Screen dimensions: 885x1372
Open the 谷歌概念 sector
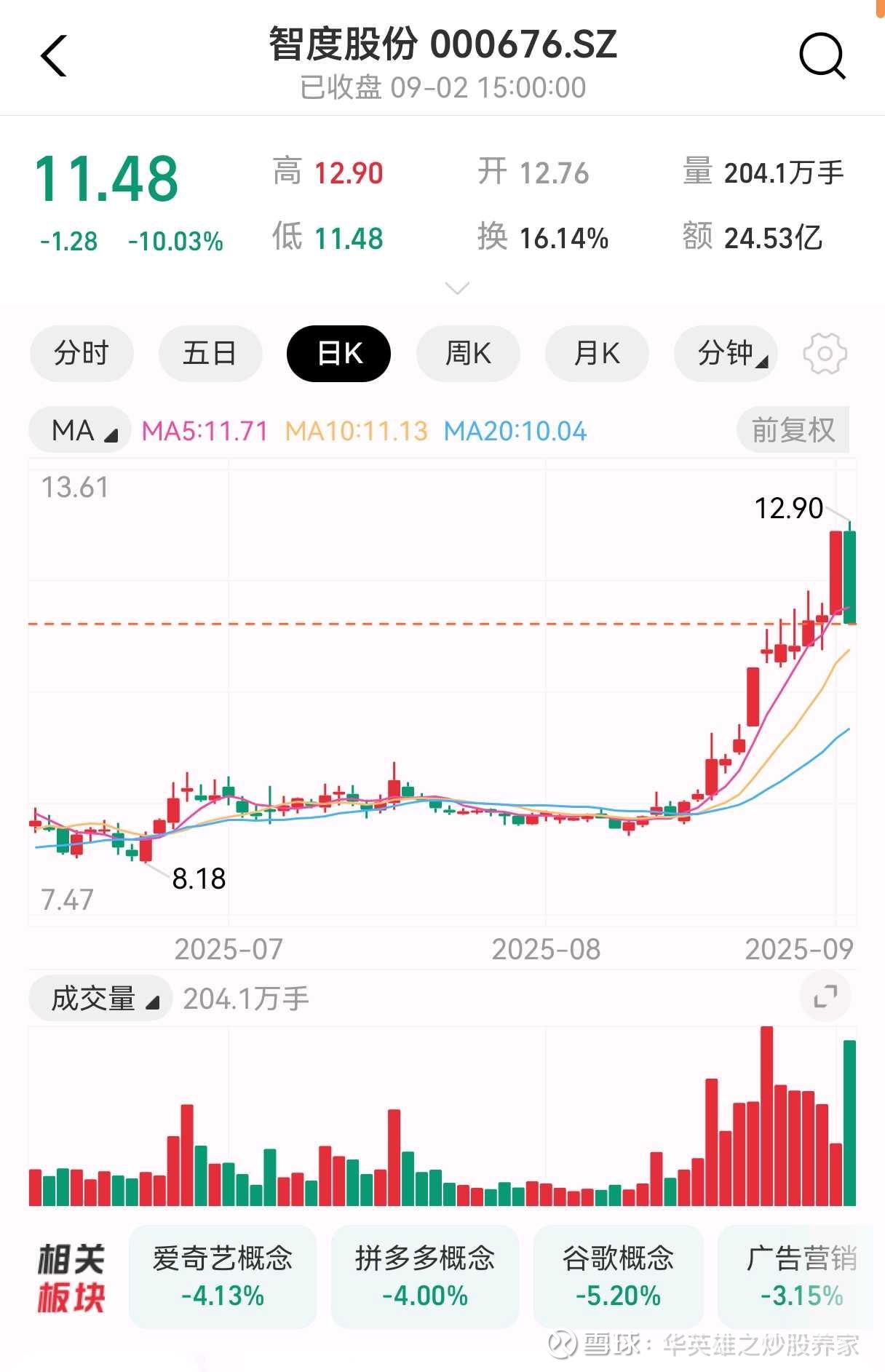point(618,1276)
